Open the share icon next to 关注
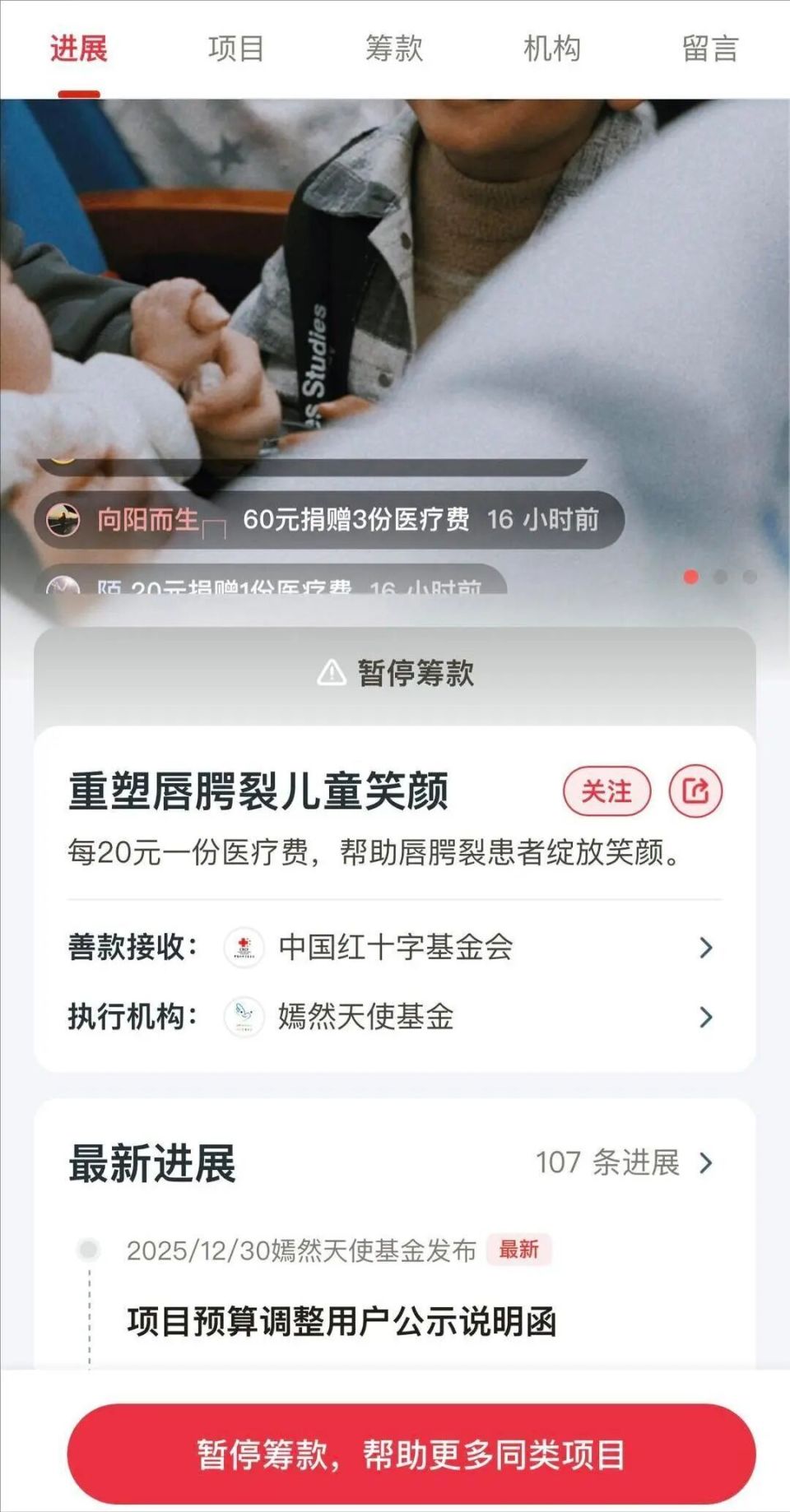This screenshot has height=1512, width=790. pos(695,792)
